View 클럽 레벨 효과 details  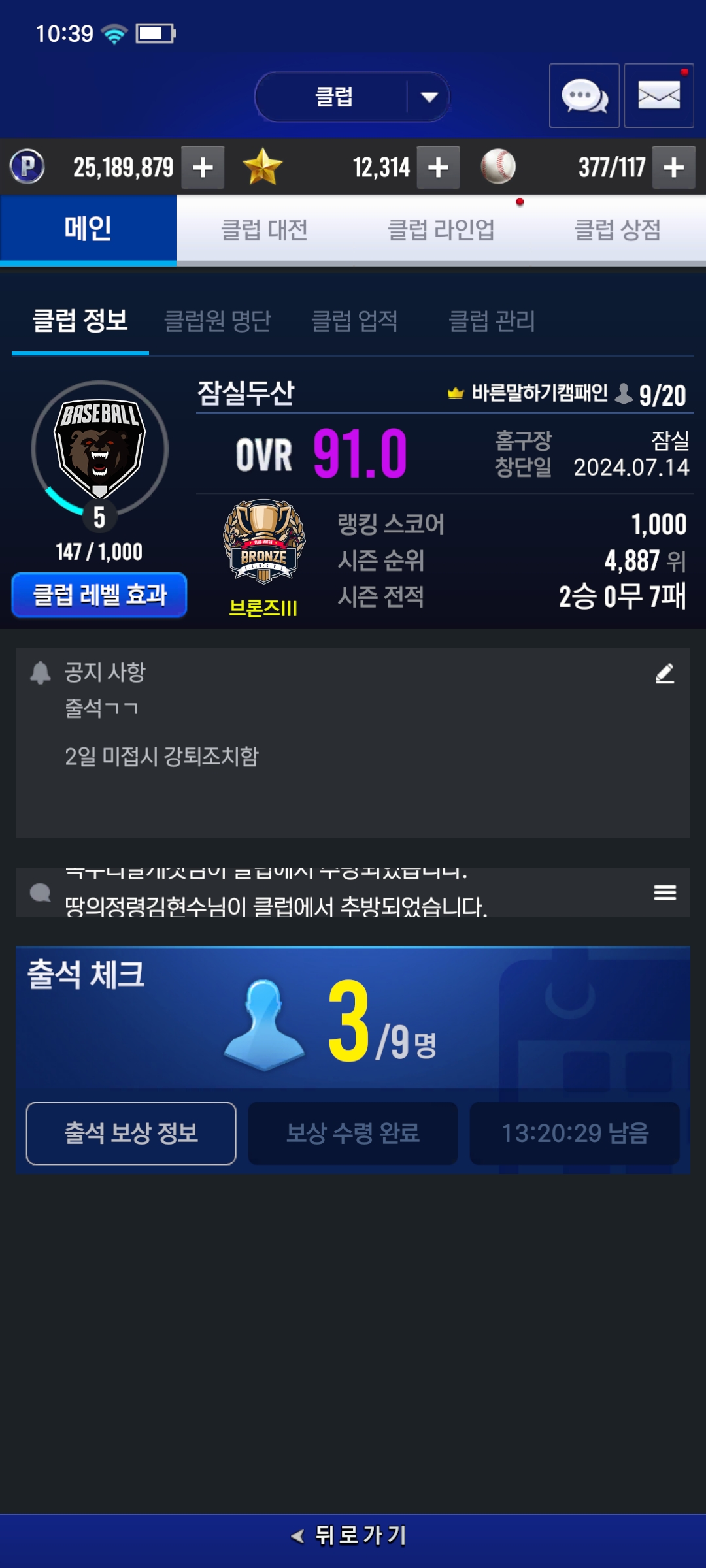pyautogui.click(x=99, y=595)
